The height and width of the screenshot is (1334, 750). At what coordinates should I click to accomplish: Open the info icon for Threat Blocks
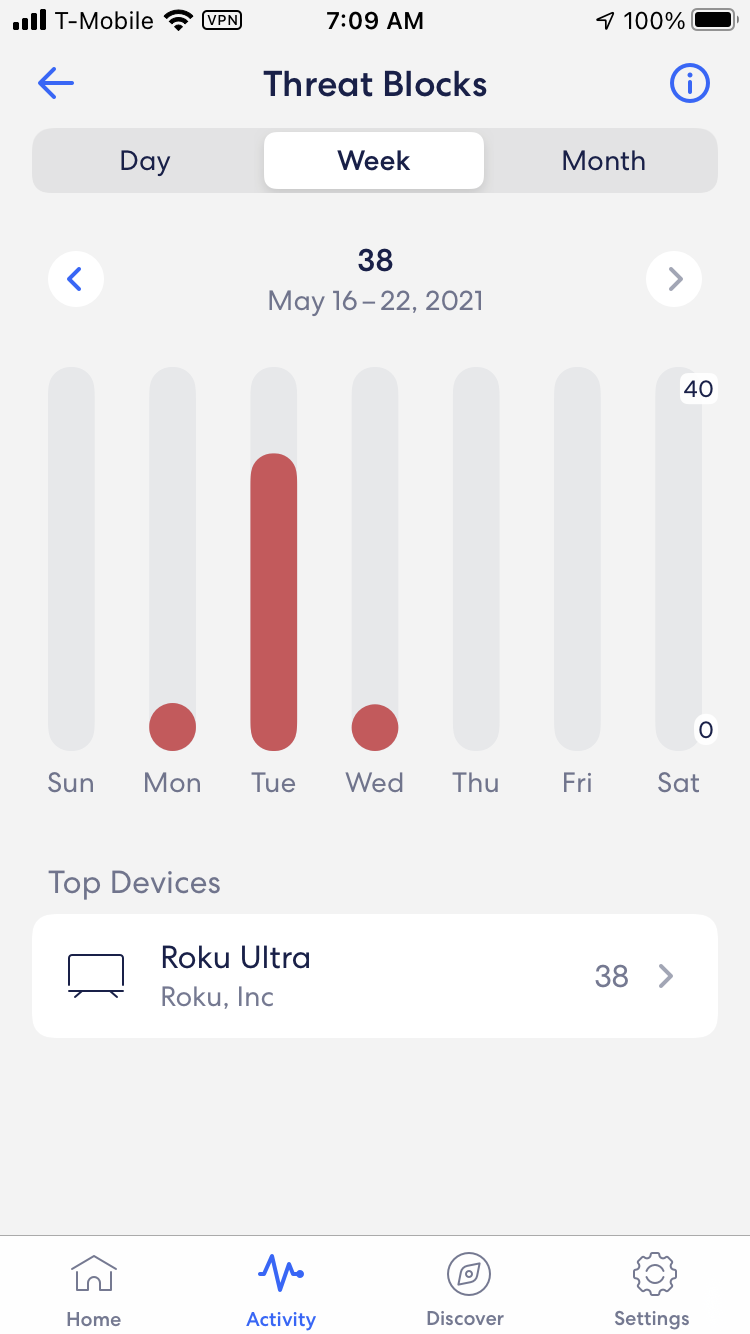689,84
